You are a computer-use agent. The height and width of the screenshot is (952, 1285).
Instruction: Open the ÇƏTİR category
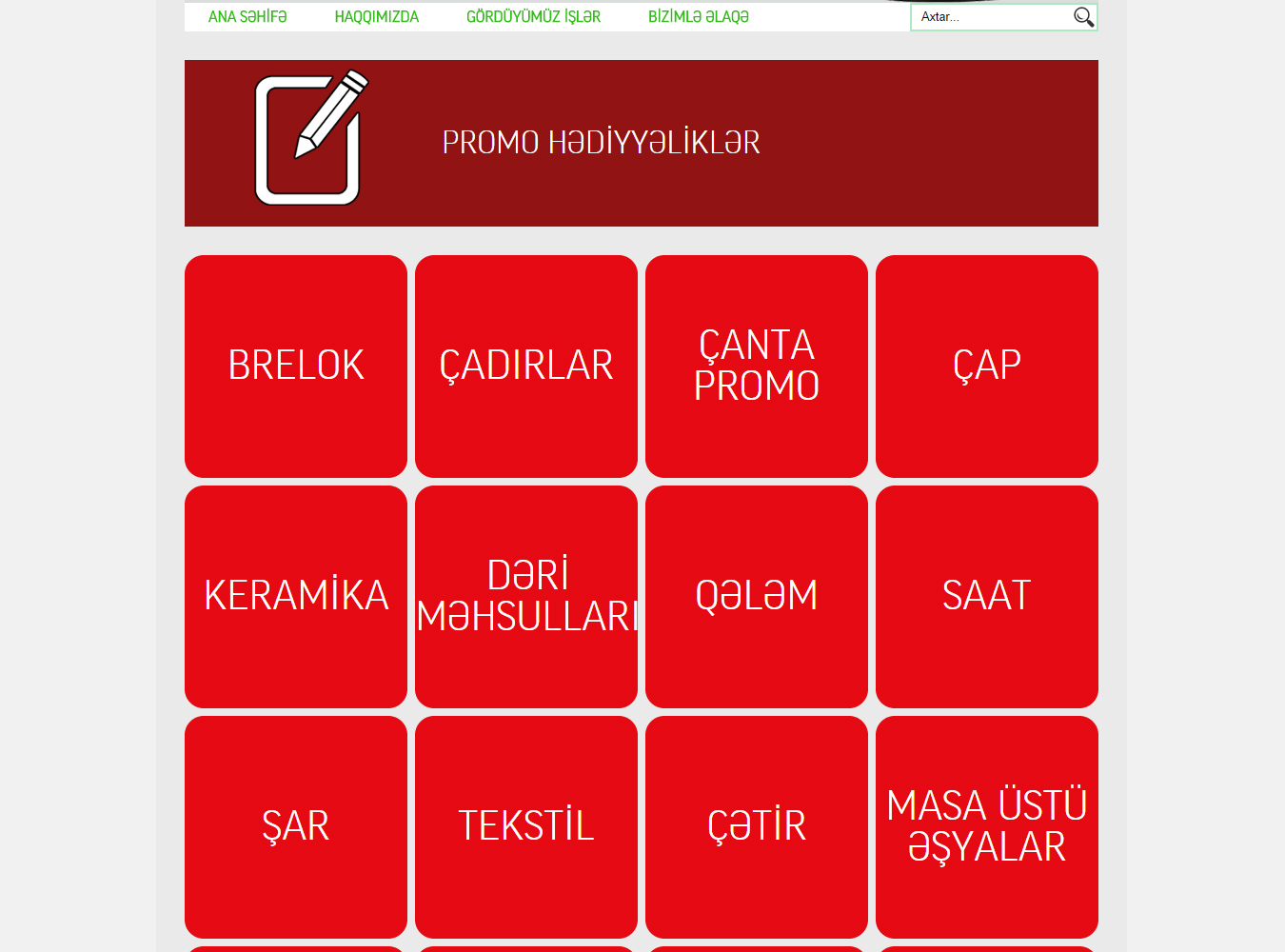[x=757, y=826]
